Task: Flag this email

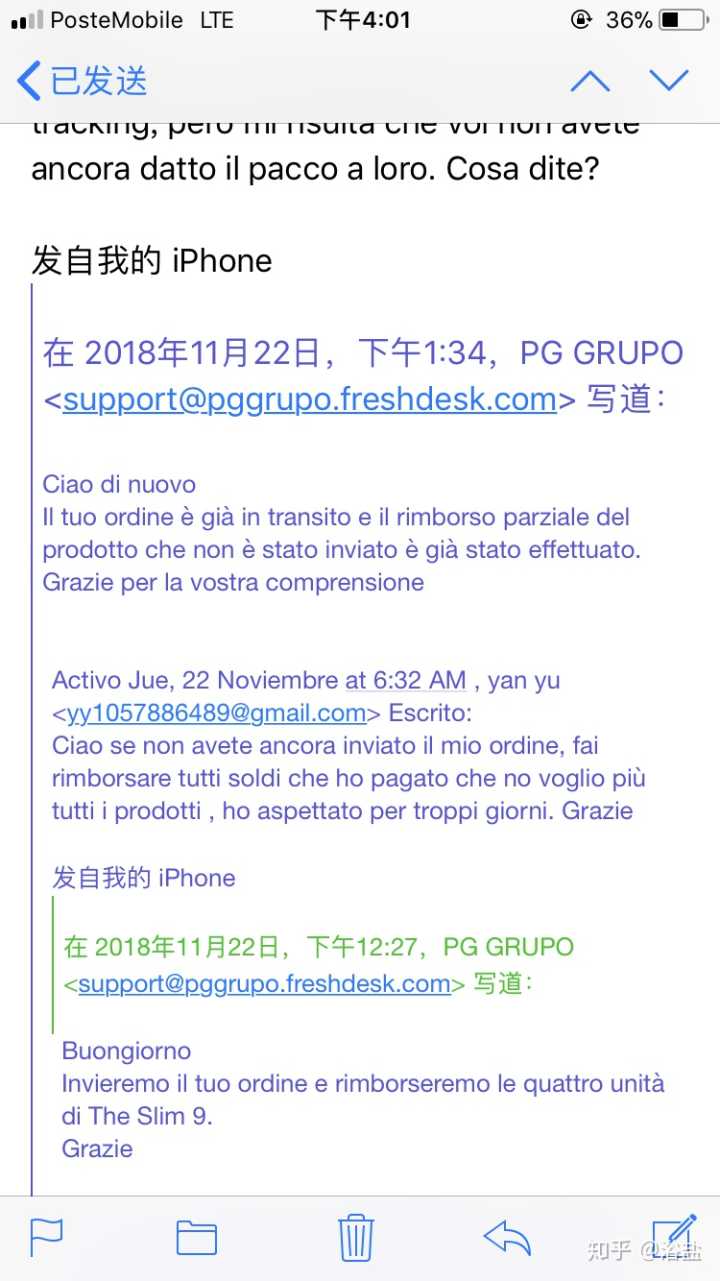Action: click(x=46, y=1236)
